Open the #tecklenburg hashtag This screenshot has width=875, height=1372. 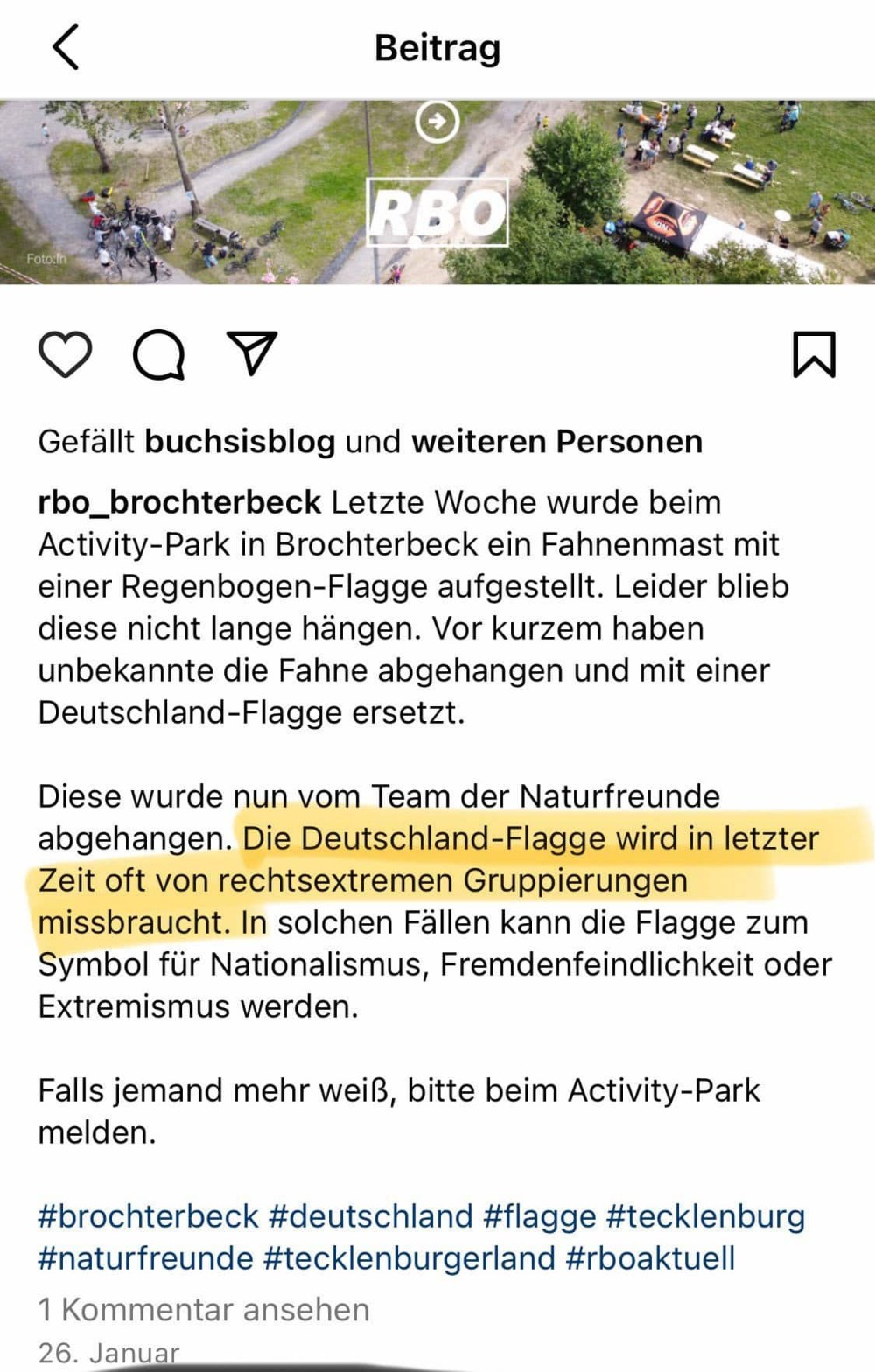[705, 1216]
